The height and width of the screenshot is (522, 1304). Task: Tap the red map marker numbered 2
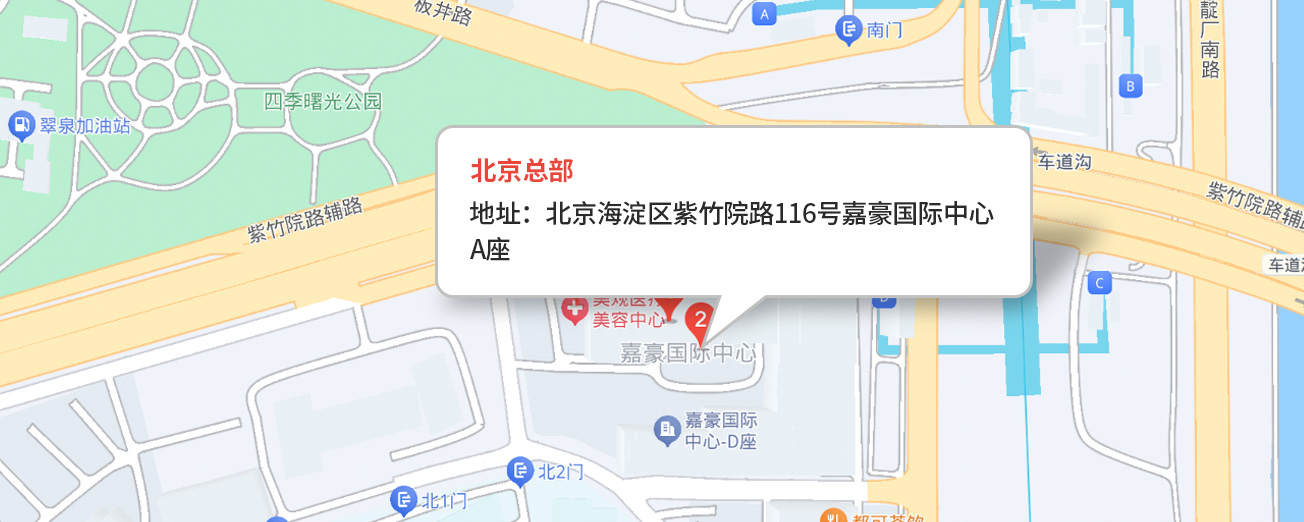pyautogui.click(x=701, y=321)
